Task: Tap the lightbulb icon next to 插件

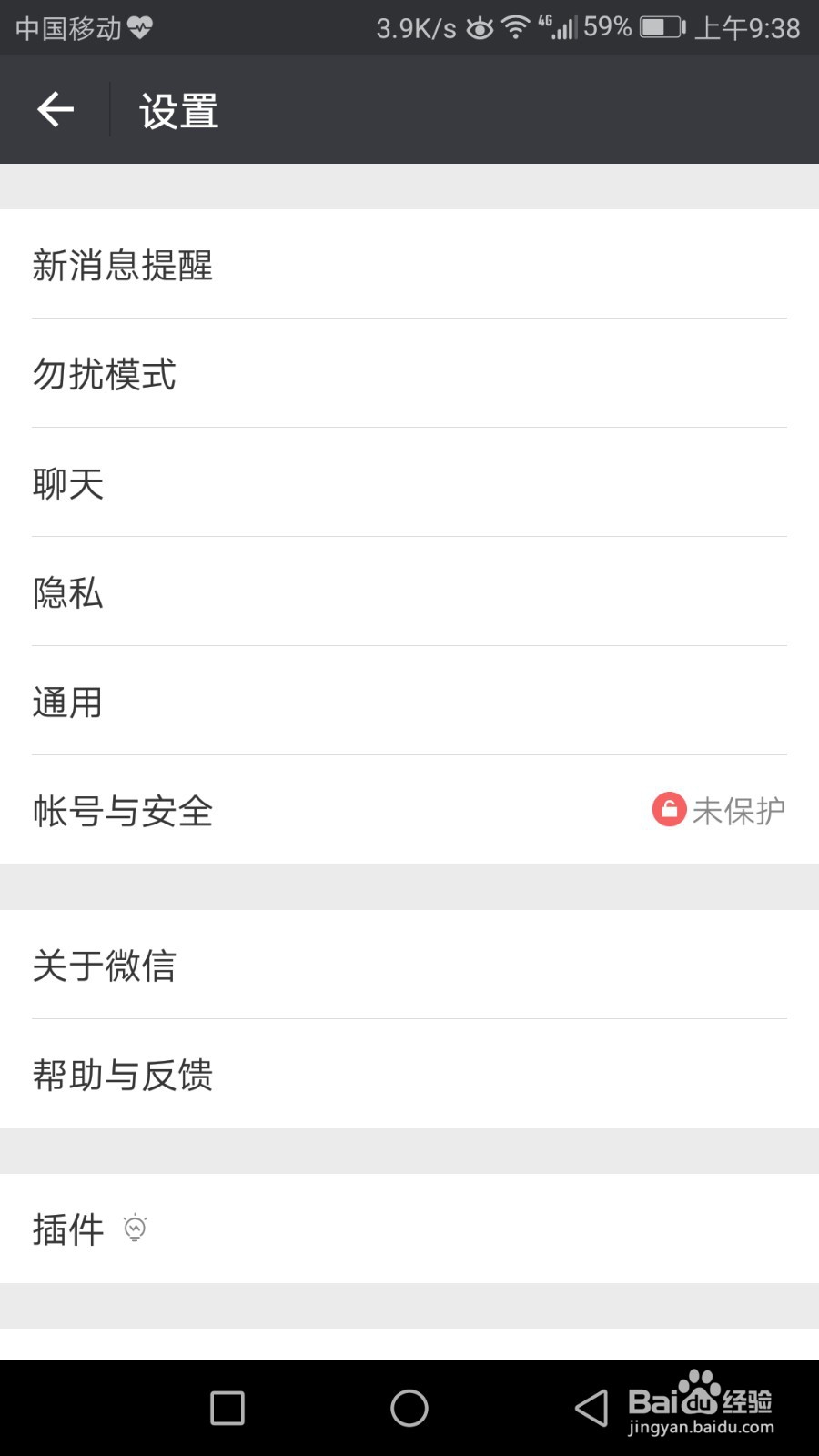Action: pos(136,1228)
